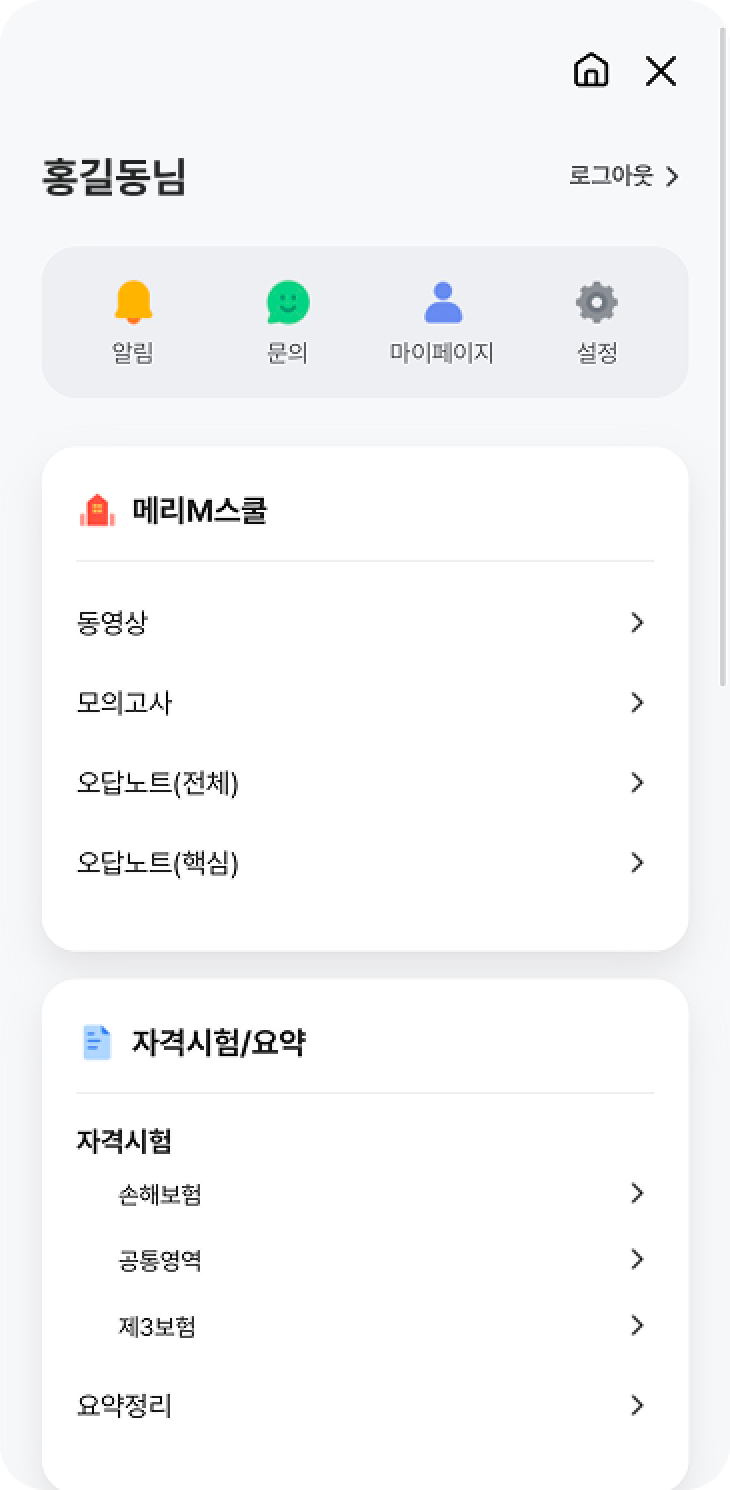Image resolution: width=730 pixels, height=1490 pixels.
Task: Select the 오답노트(핵심) menu item
Action: point(155,863)
